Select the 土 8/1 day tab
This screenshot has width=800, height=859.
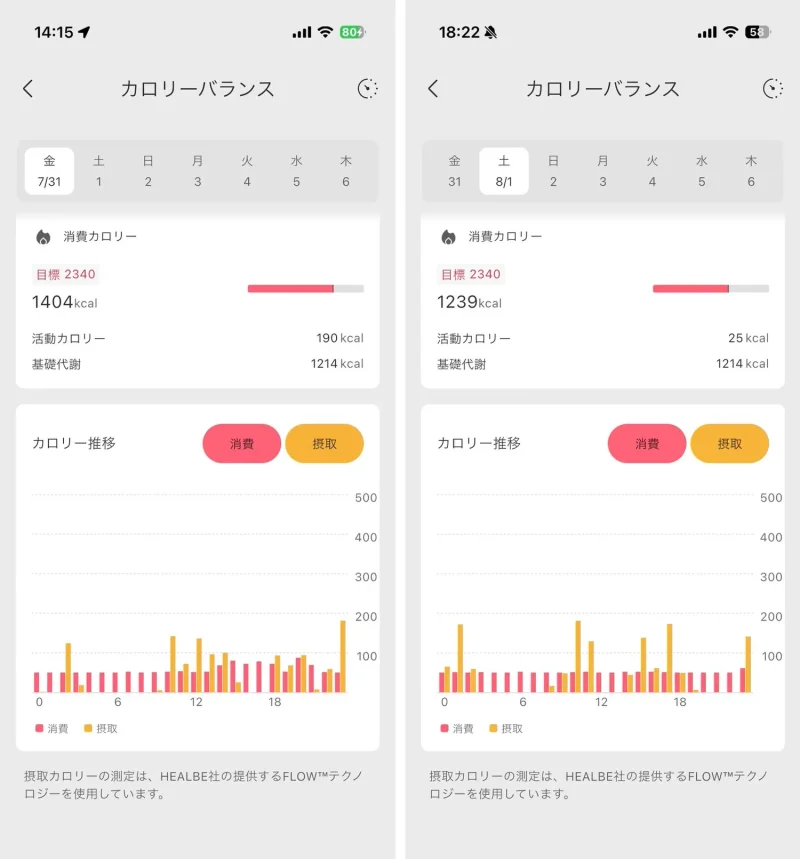coord(504,171)
